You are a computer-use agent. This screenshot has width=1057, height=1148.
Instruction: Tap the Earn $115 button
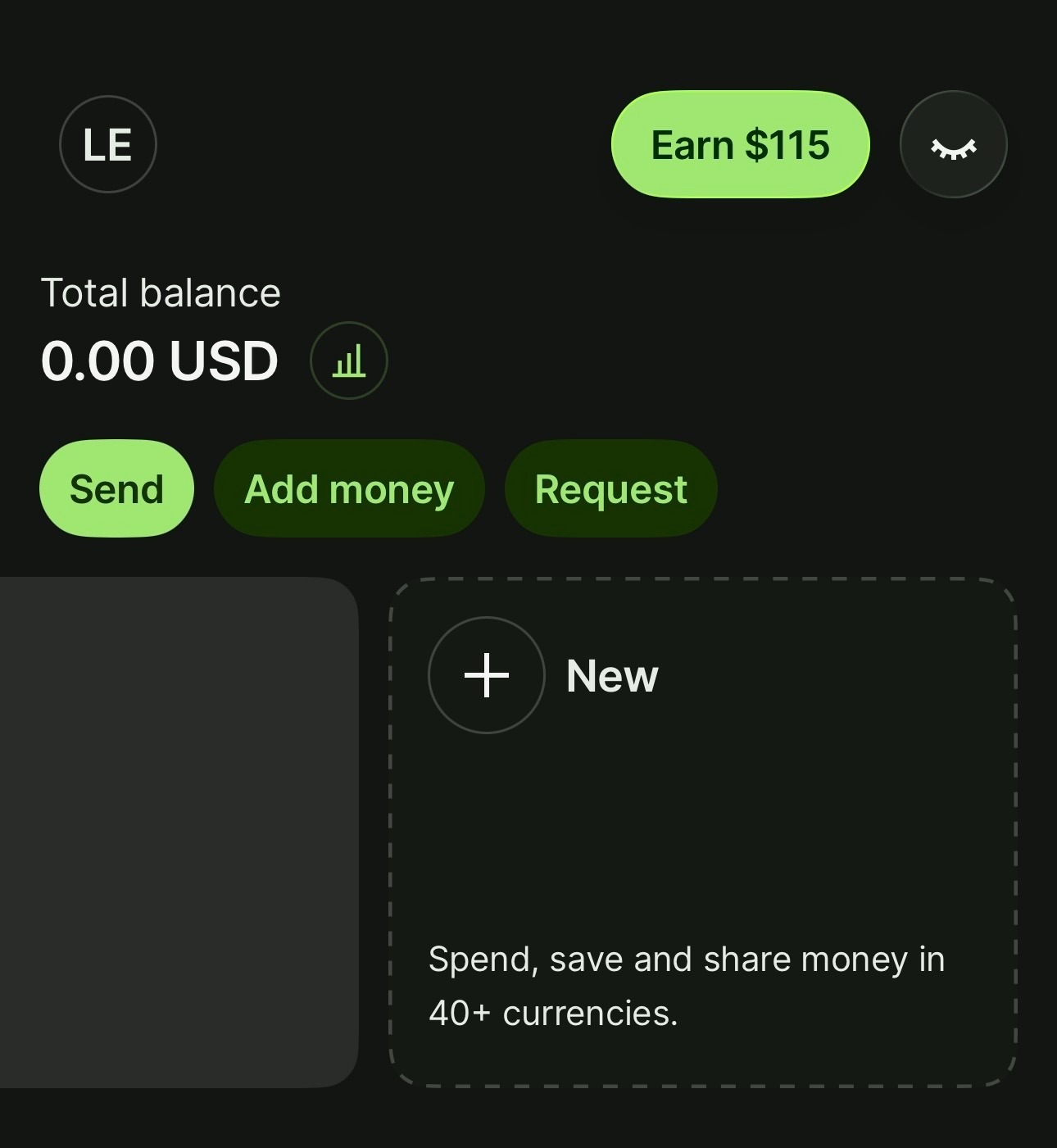(x=740, y=145)
